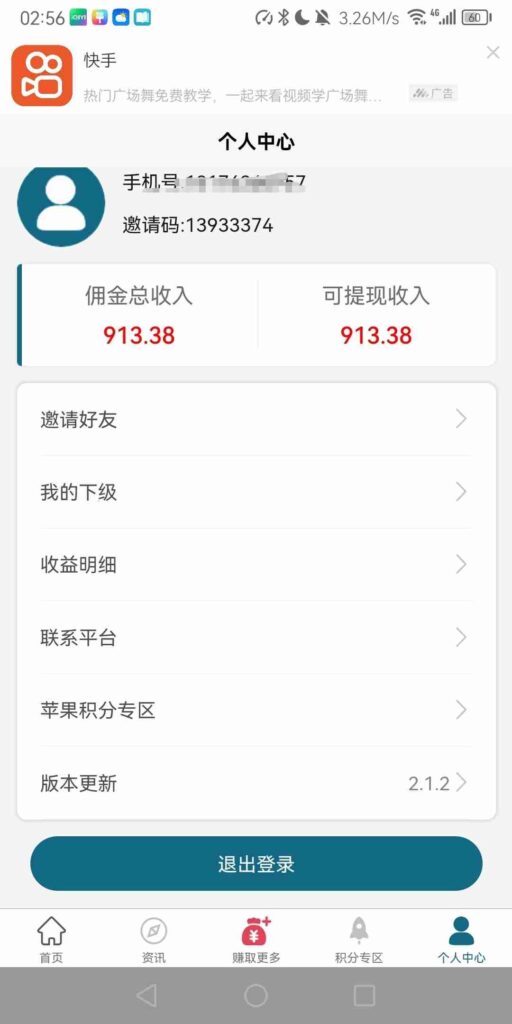
Task: Open the 快手 advertisement banner
Action: [256, 76]
